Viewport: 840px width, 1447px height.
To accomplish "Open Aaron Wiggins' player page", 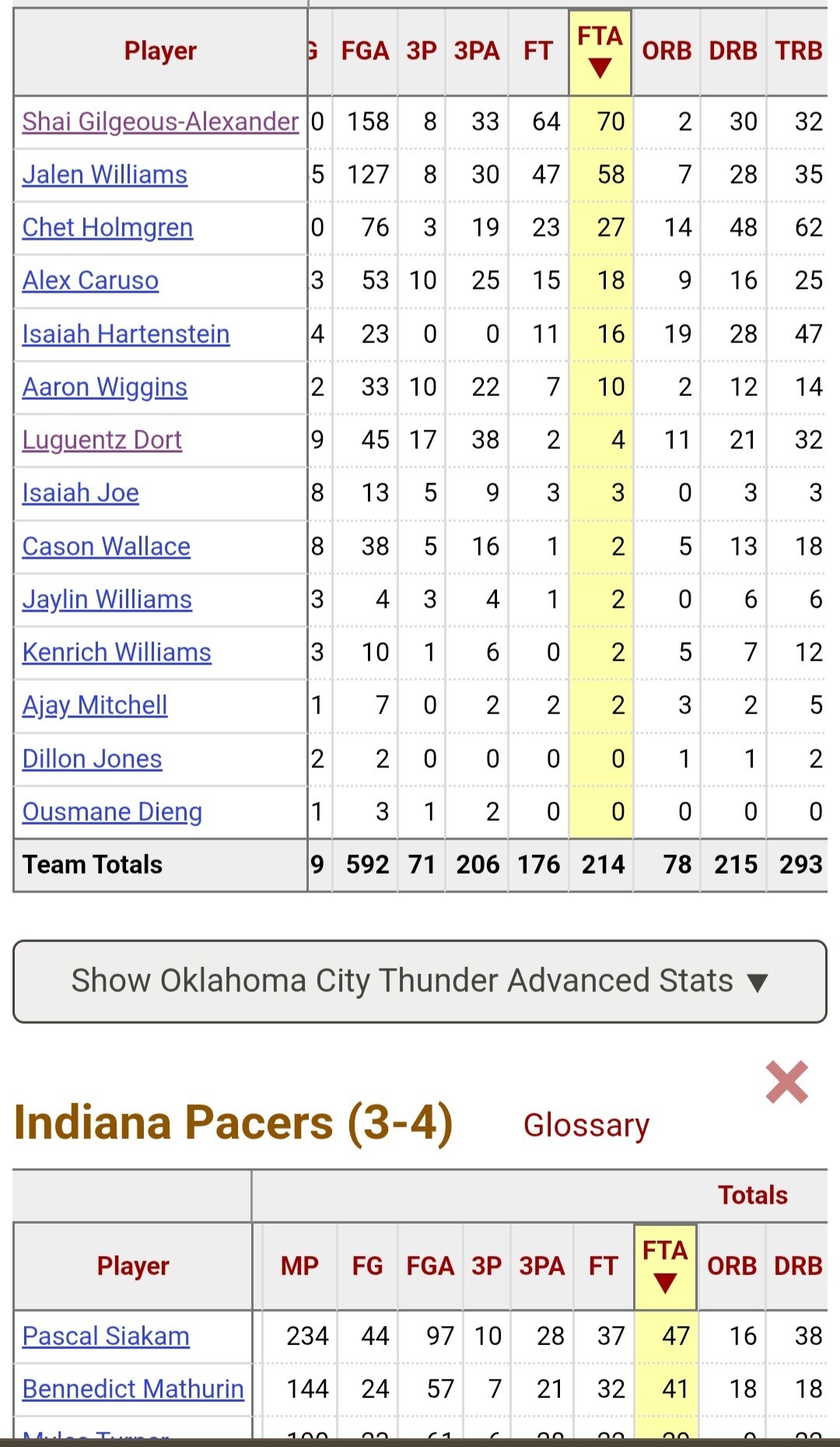I will (x=105, y=387).
